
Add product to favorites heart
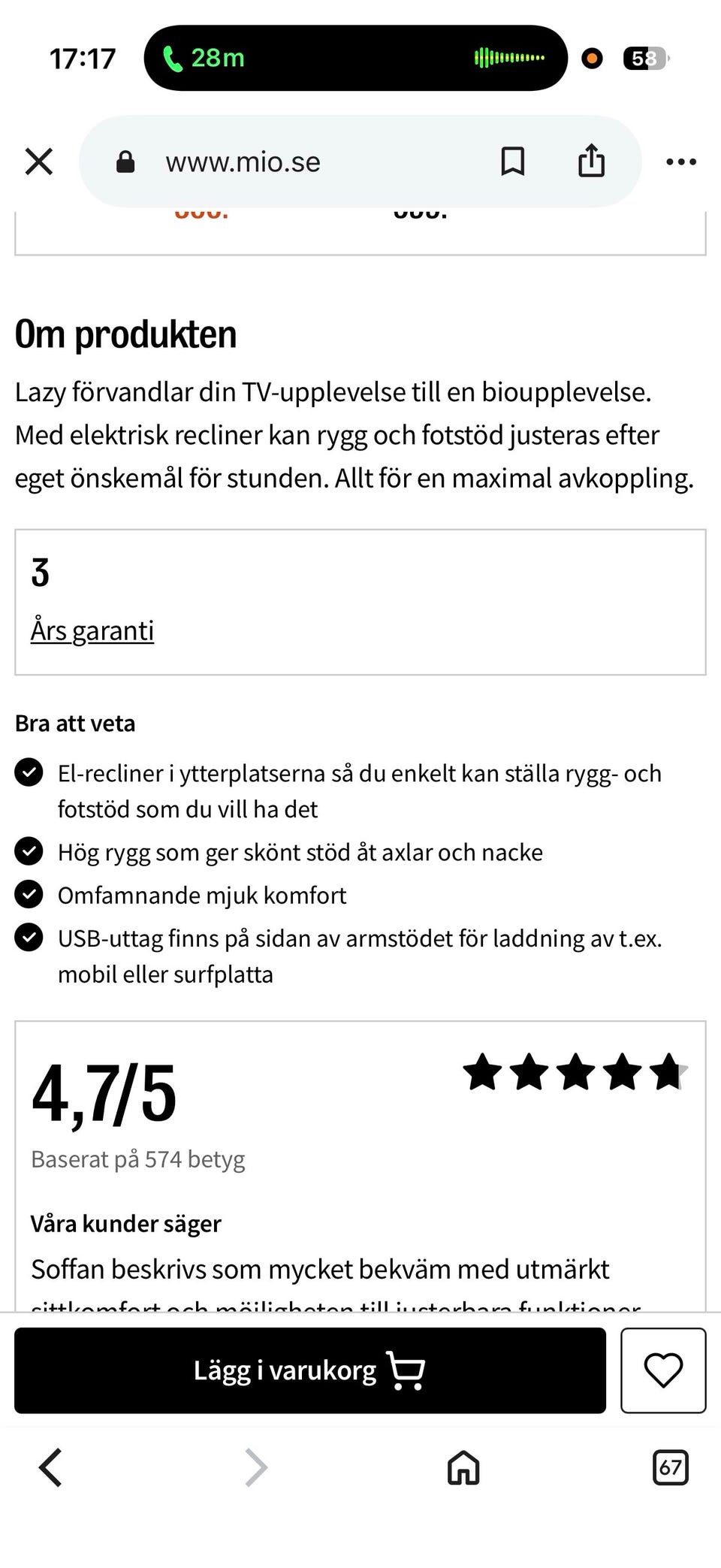coord(663,1370)
